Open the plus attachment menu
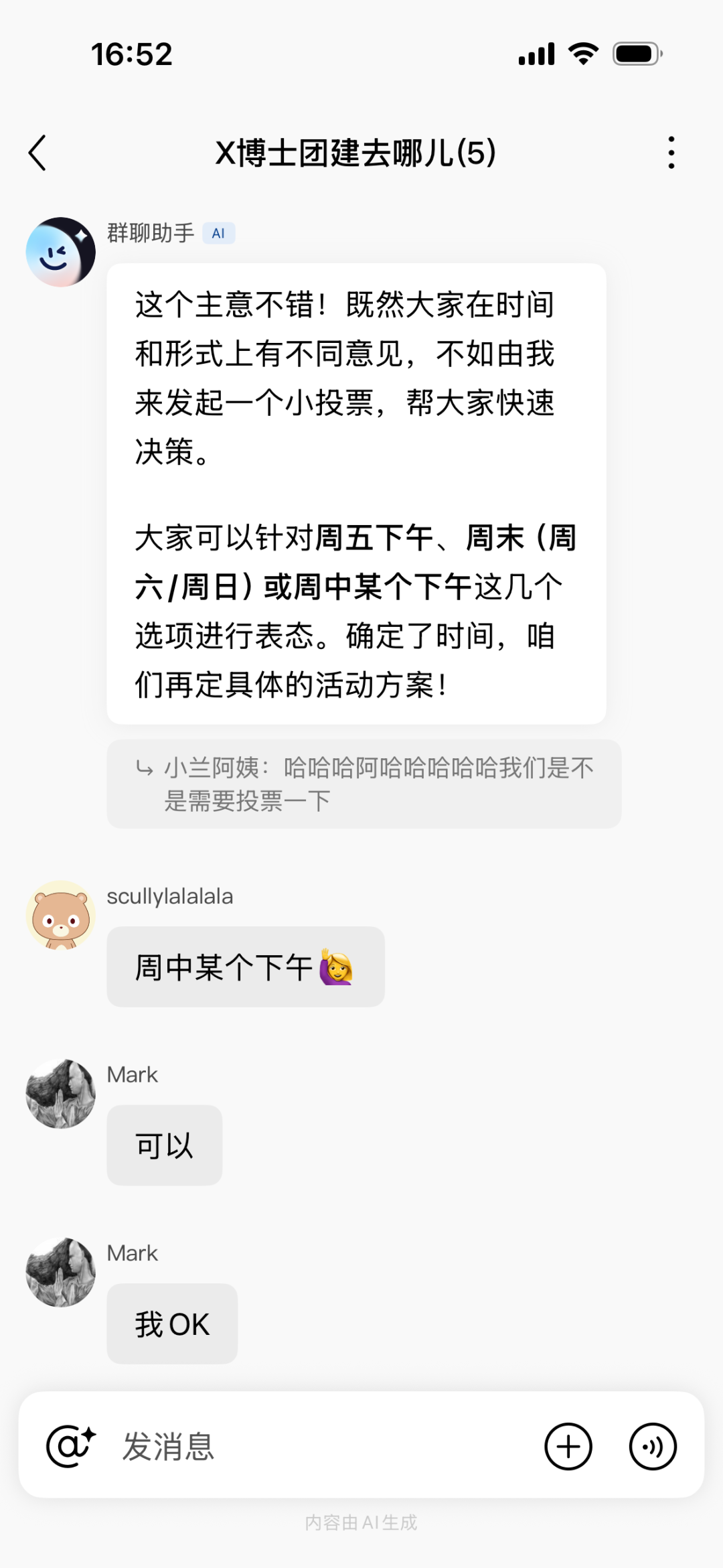Screen dimensions: 723x1568 pos(568,1446)
